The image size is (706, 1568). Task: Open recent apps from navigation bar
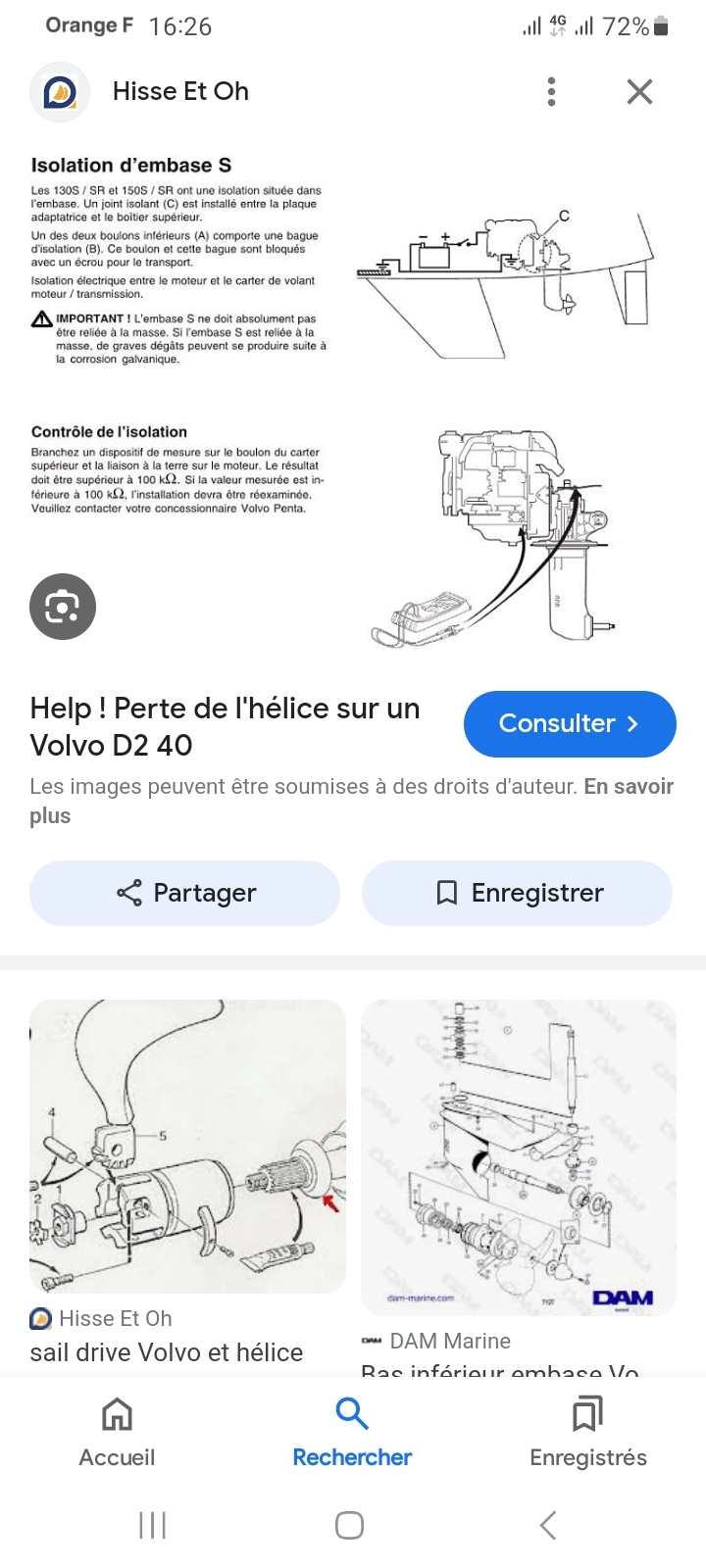[x=153, y=1526]
